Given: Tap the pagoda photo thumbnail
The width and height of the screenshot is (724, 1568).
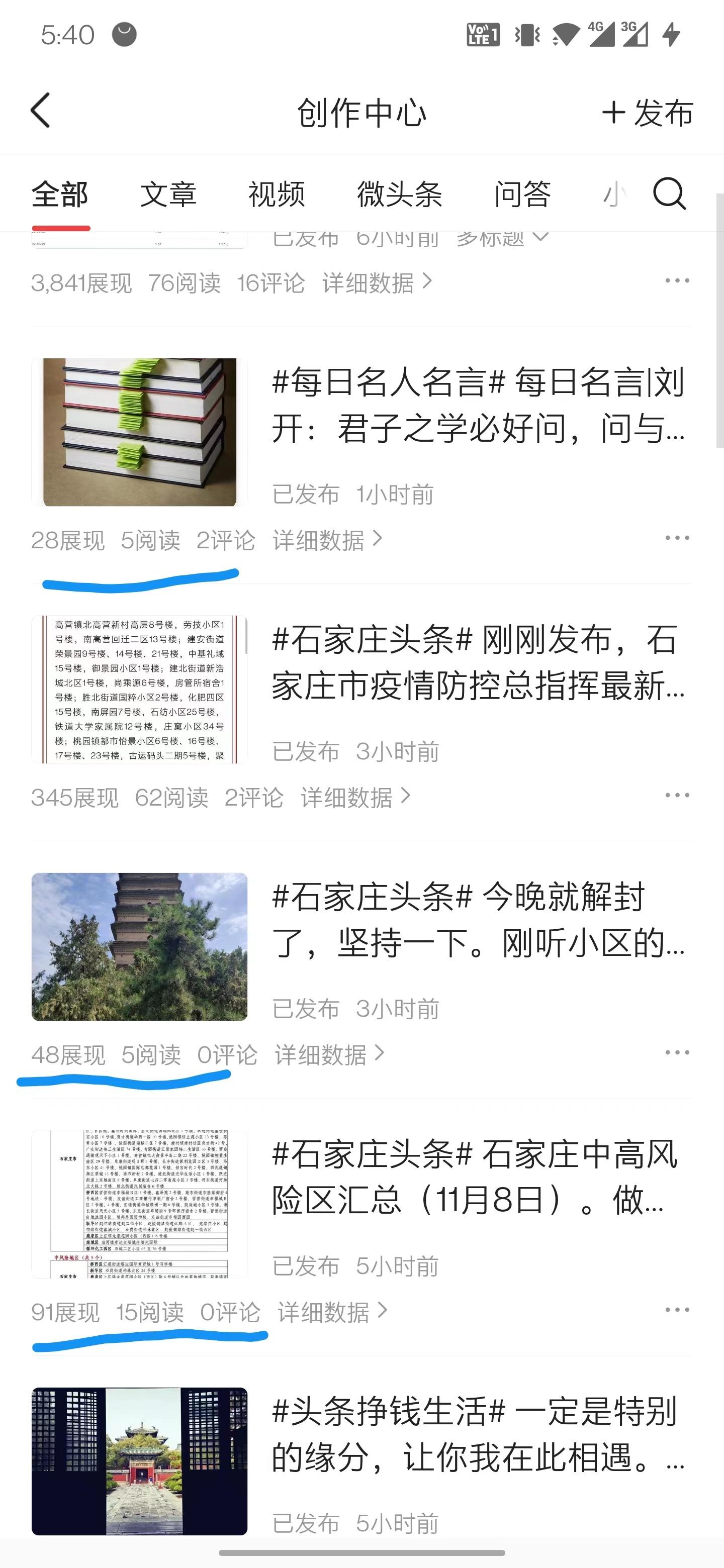Looking at the screenshot, I should pyautogui.click(x=140, y=948).
